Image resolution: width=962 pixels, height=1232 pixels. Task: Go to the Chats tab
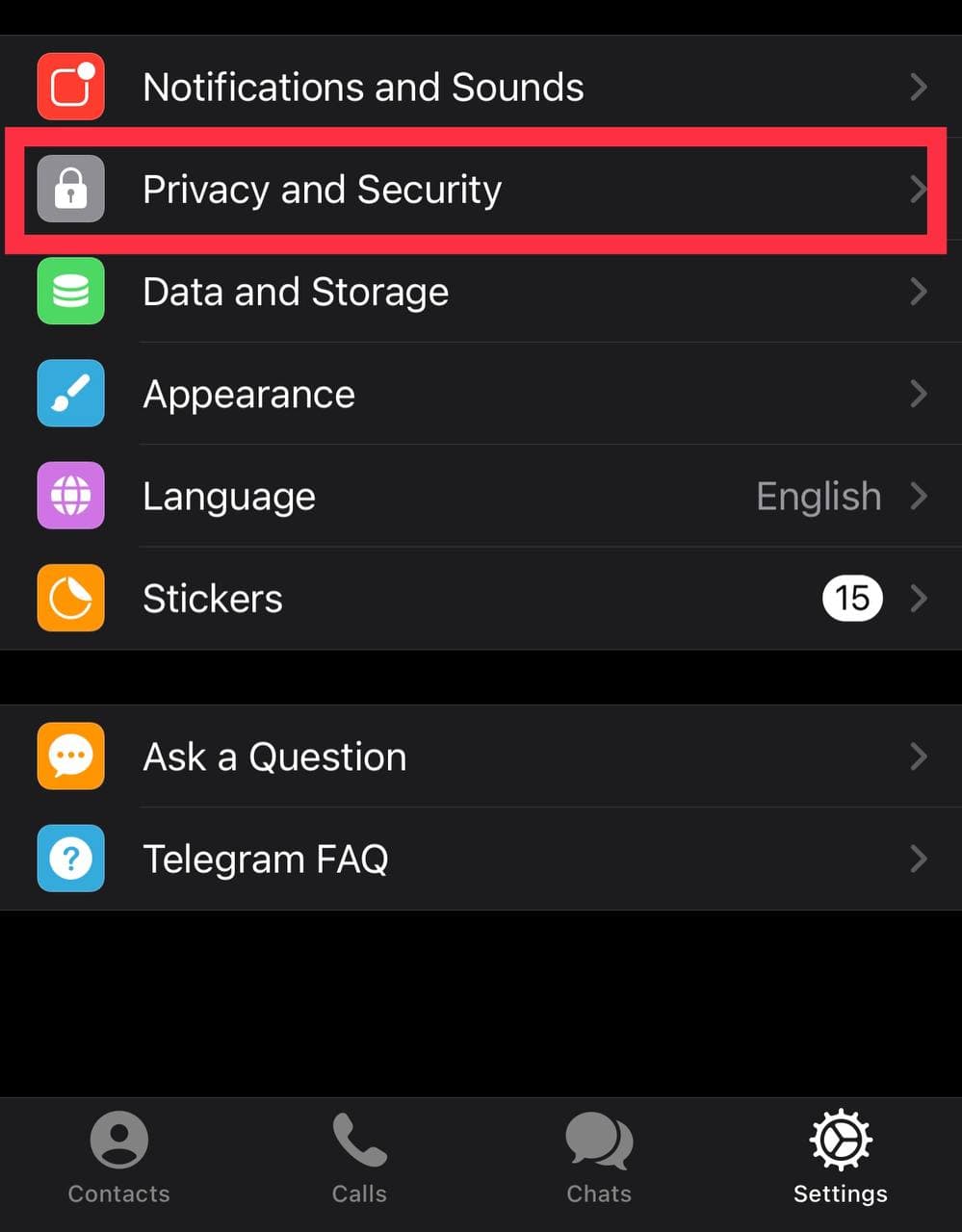tap(599, 1158)
